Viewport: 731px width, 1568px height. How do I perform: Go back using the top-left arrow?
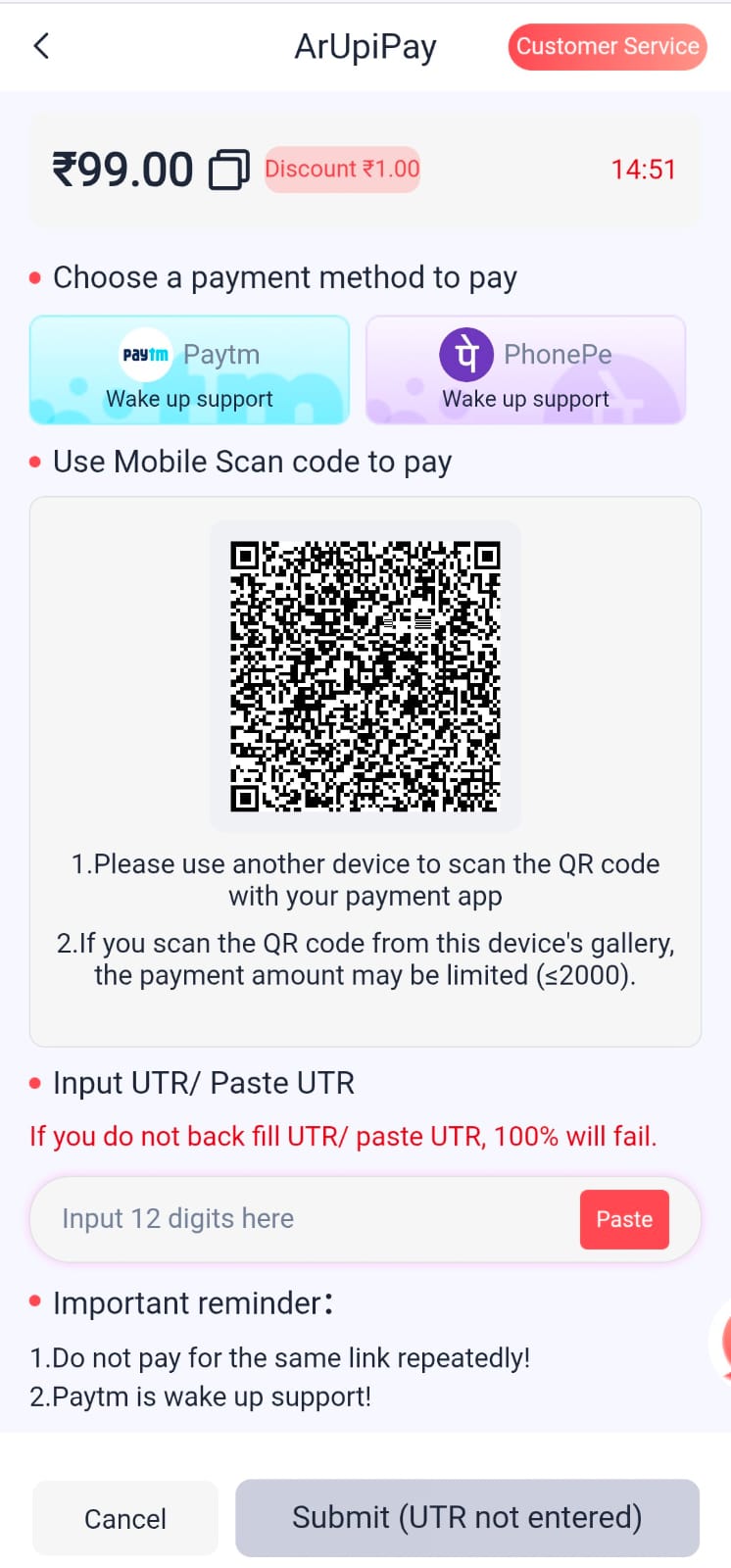41,46
